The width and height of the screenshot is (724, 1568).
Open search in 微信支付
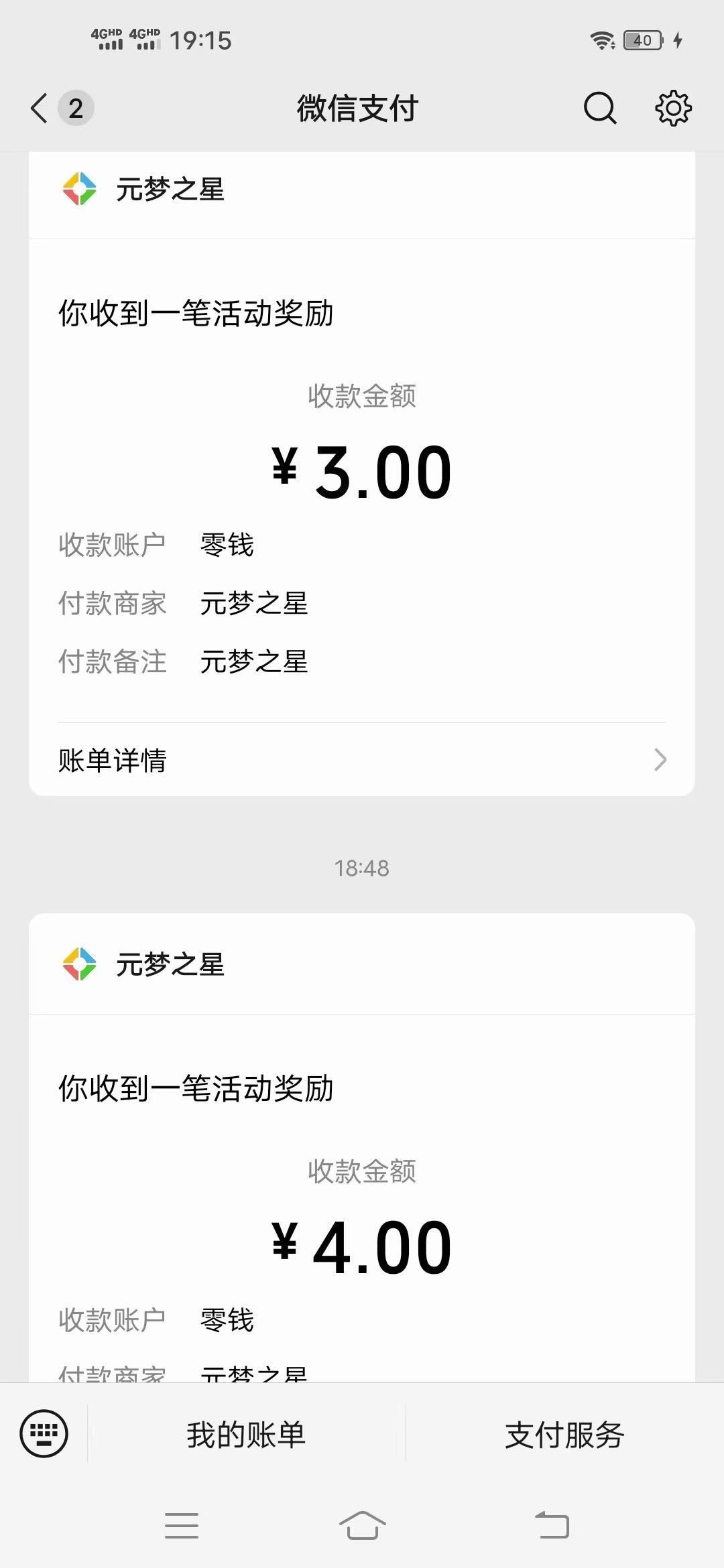(x=600, y=108)
